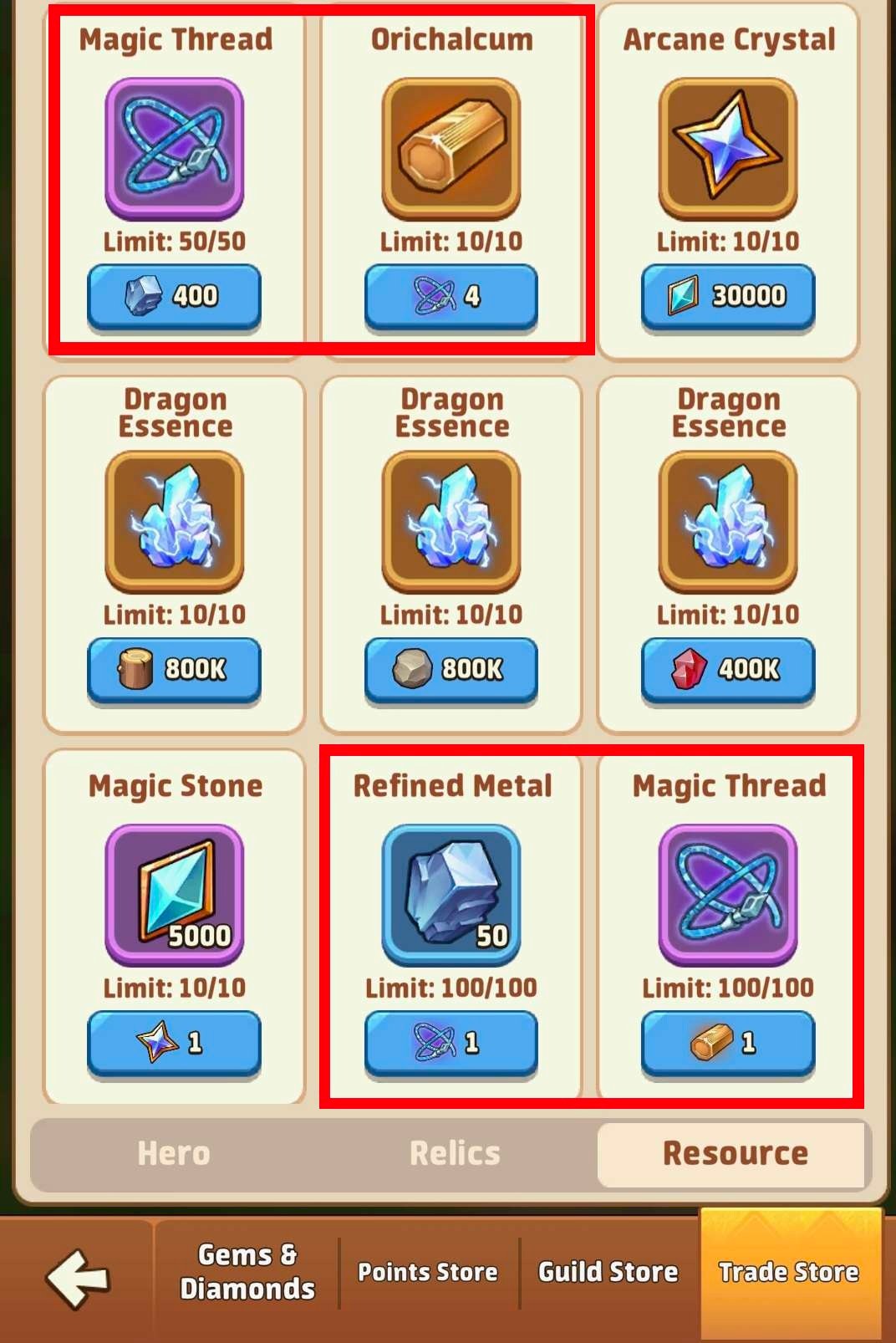Buy Magic Thread for 400 refined metal
This screenshot has height=1343, width=896.
point(174,296)
